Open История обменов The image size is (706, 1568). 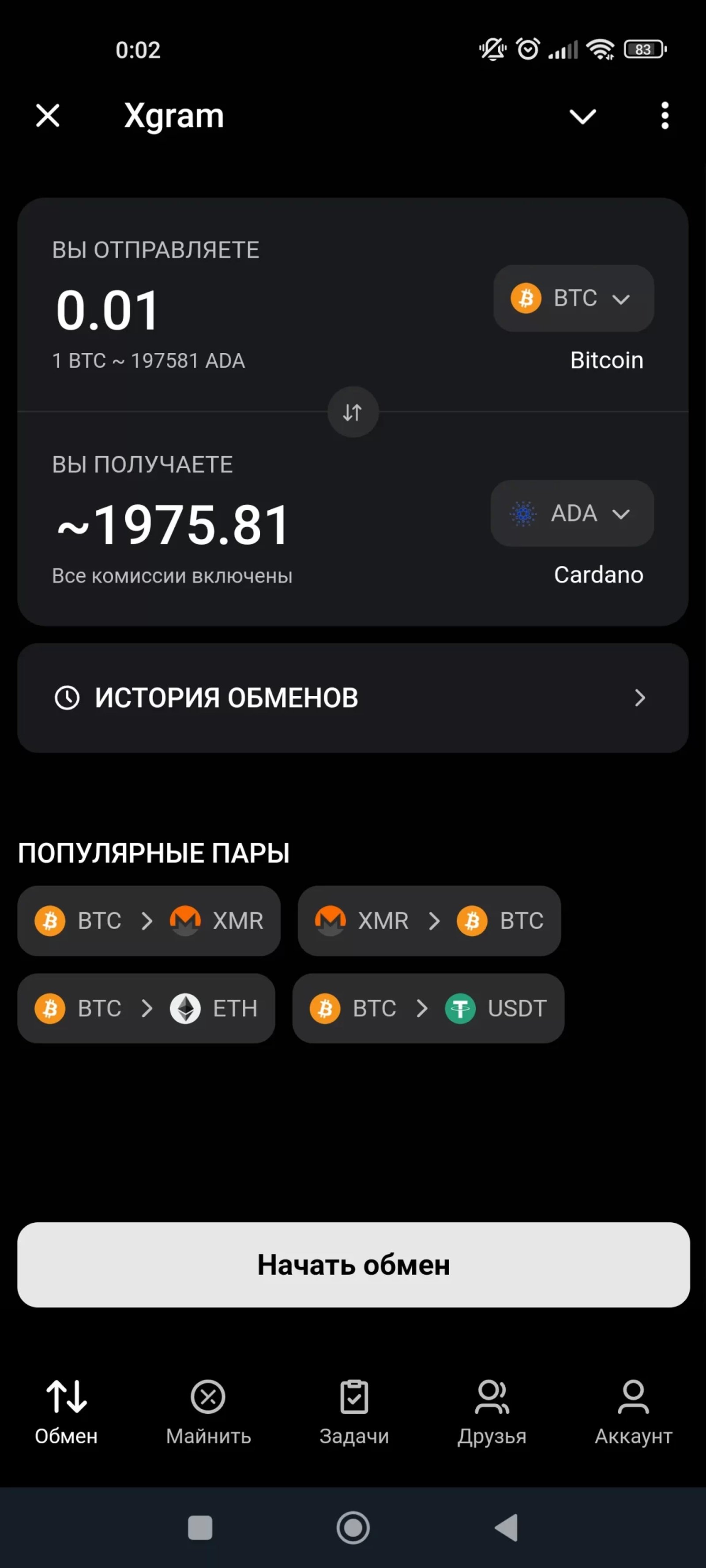tap(353, 698)
